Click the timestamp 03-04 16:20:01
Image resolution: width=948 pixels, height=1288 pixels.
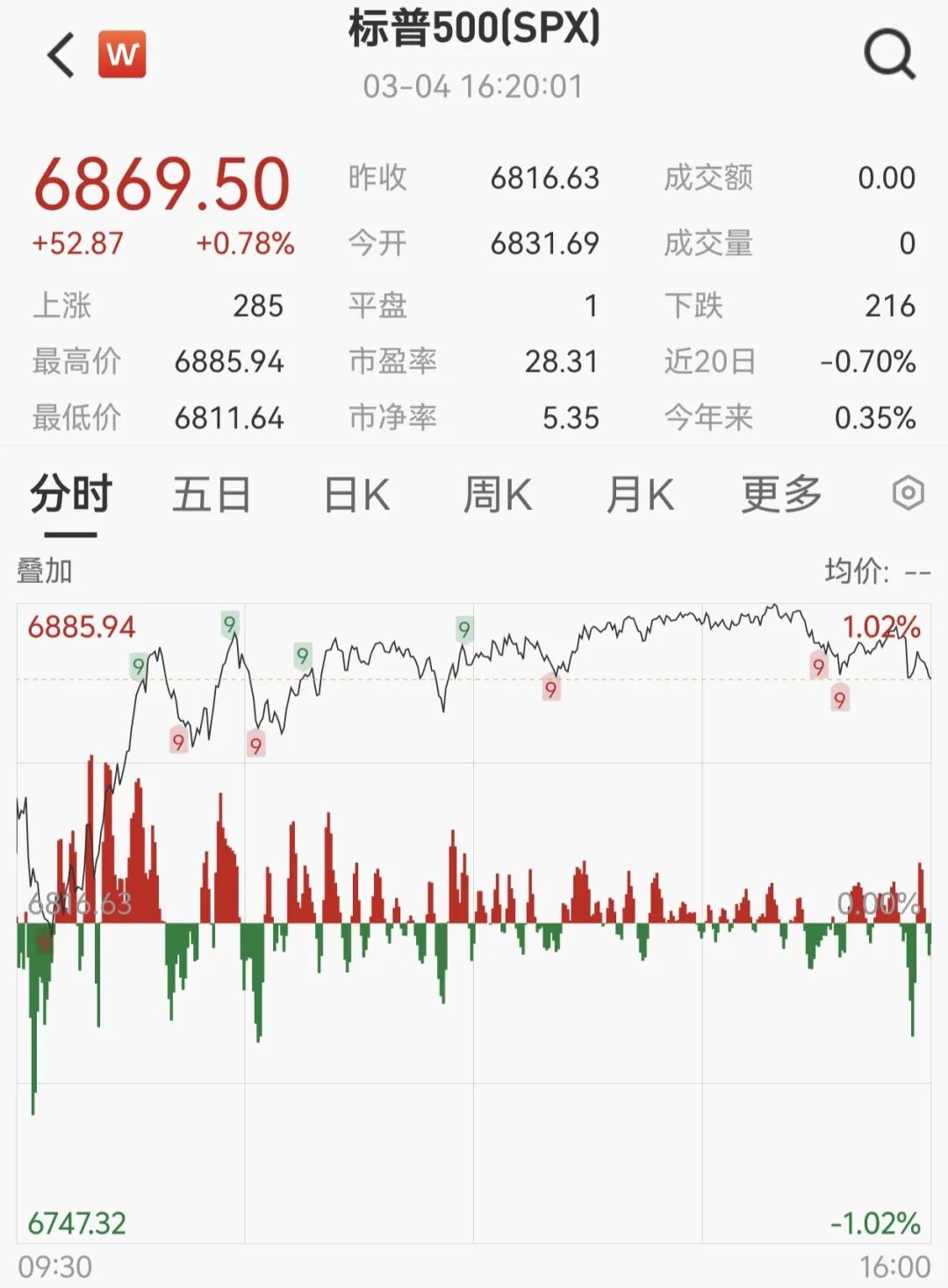click(472, 87)
